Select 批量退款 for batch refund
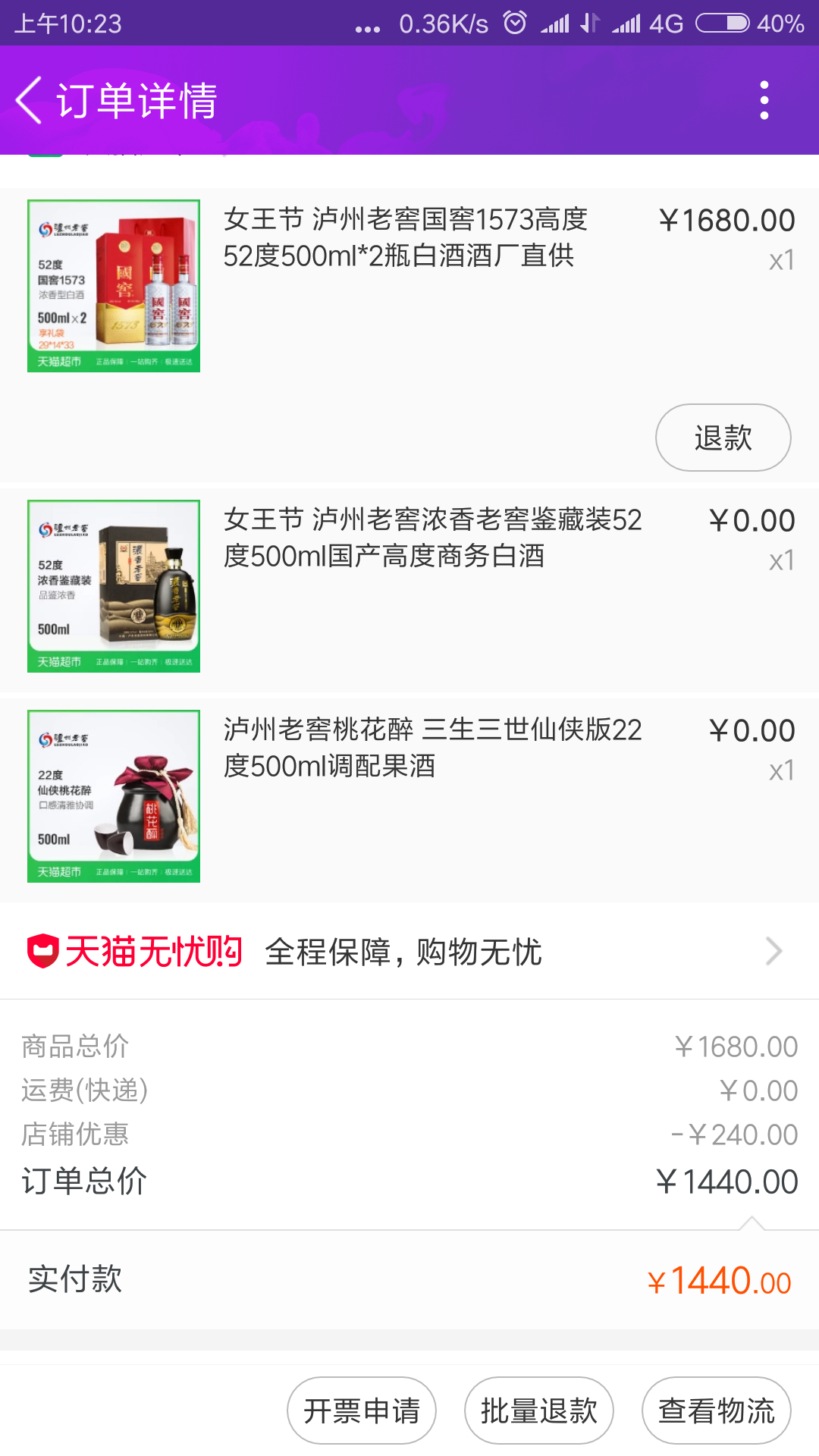Image resolution: width=819 pixels, height=1456 pixels. tap(538, 1410)
